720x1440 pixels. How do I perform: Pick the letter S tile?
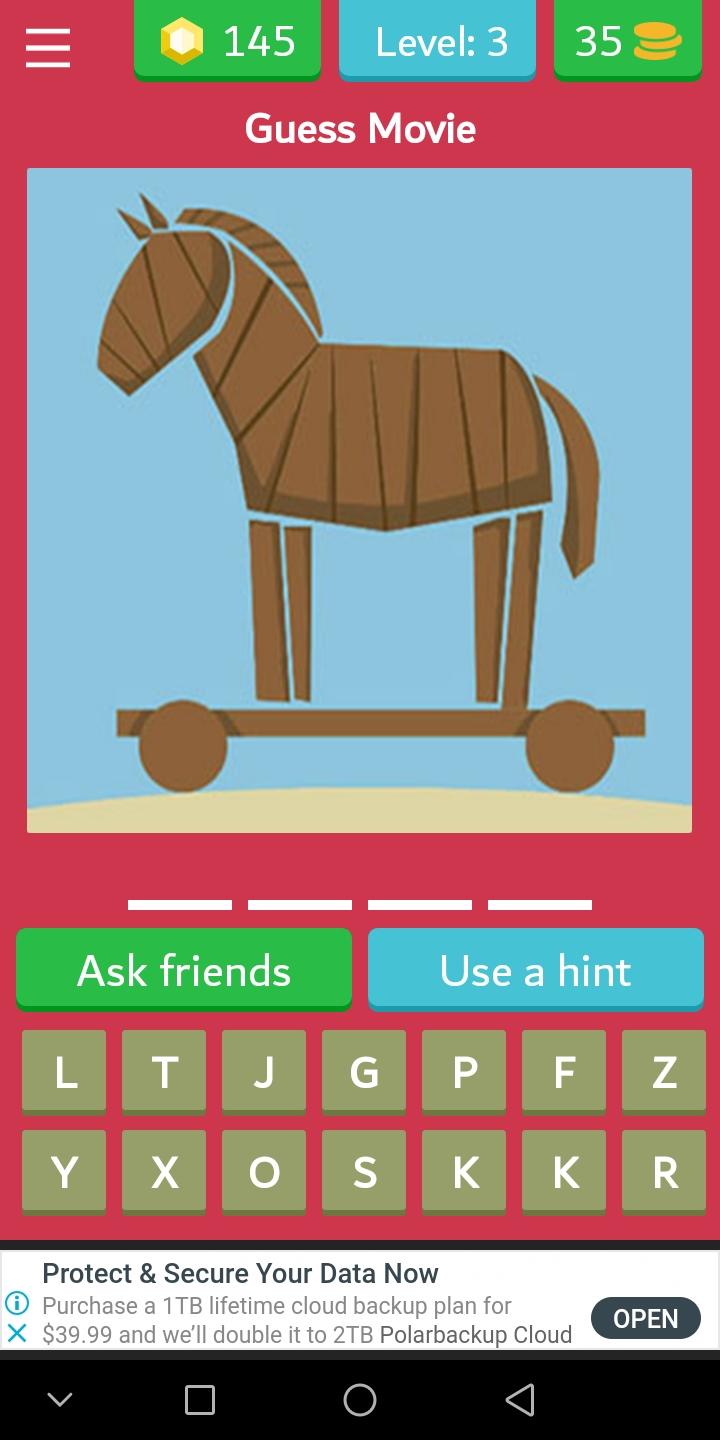(364, 1171)
